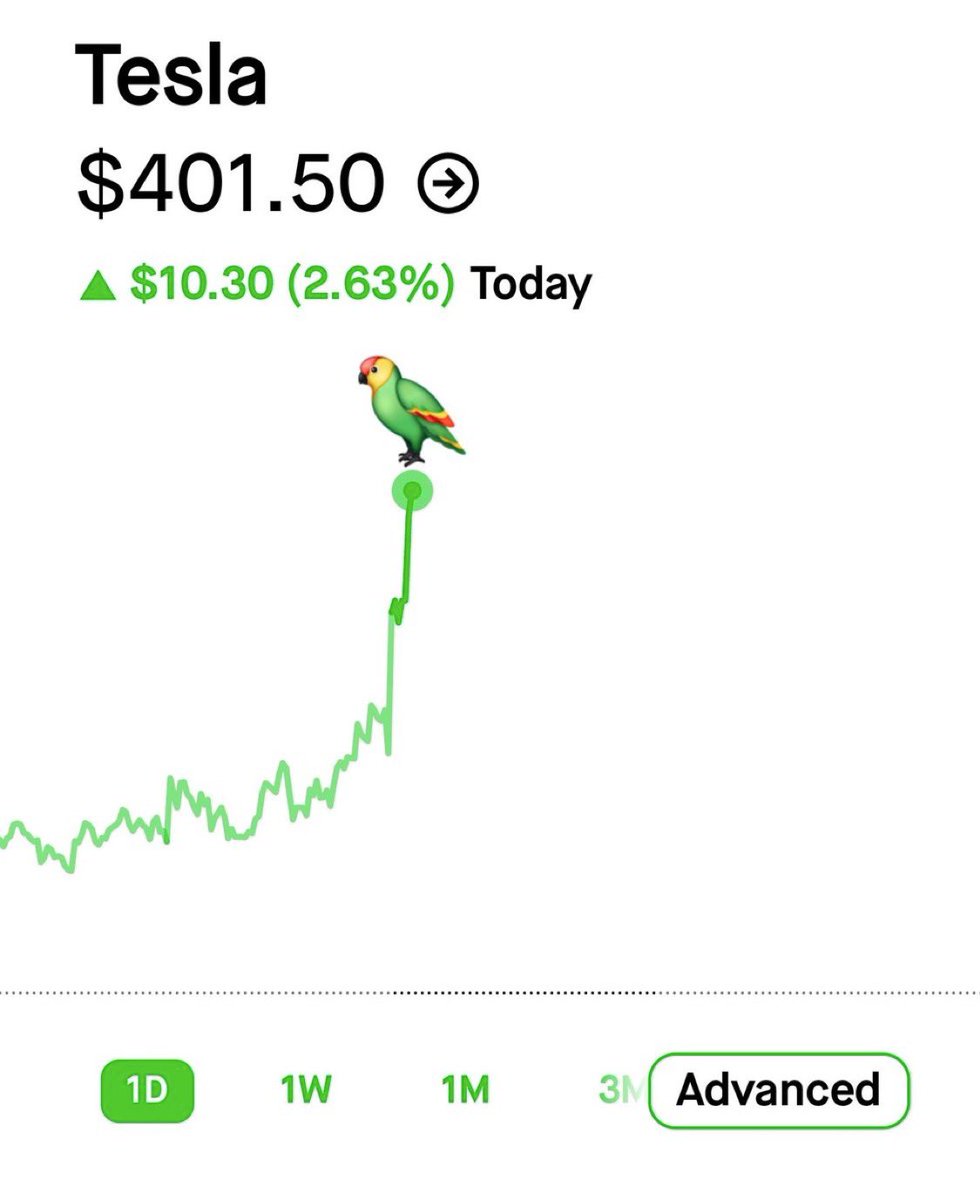Show the 1M chart range
980x1200 pixels.
pos(465,1089)
